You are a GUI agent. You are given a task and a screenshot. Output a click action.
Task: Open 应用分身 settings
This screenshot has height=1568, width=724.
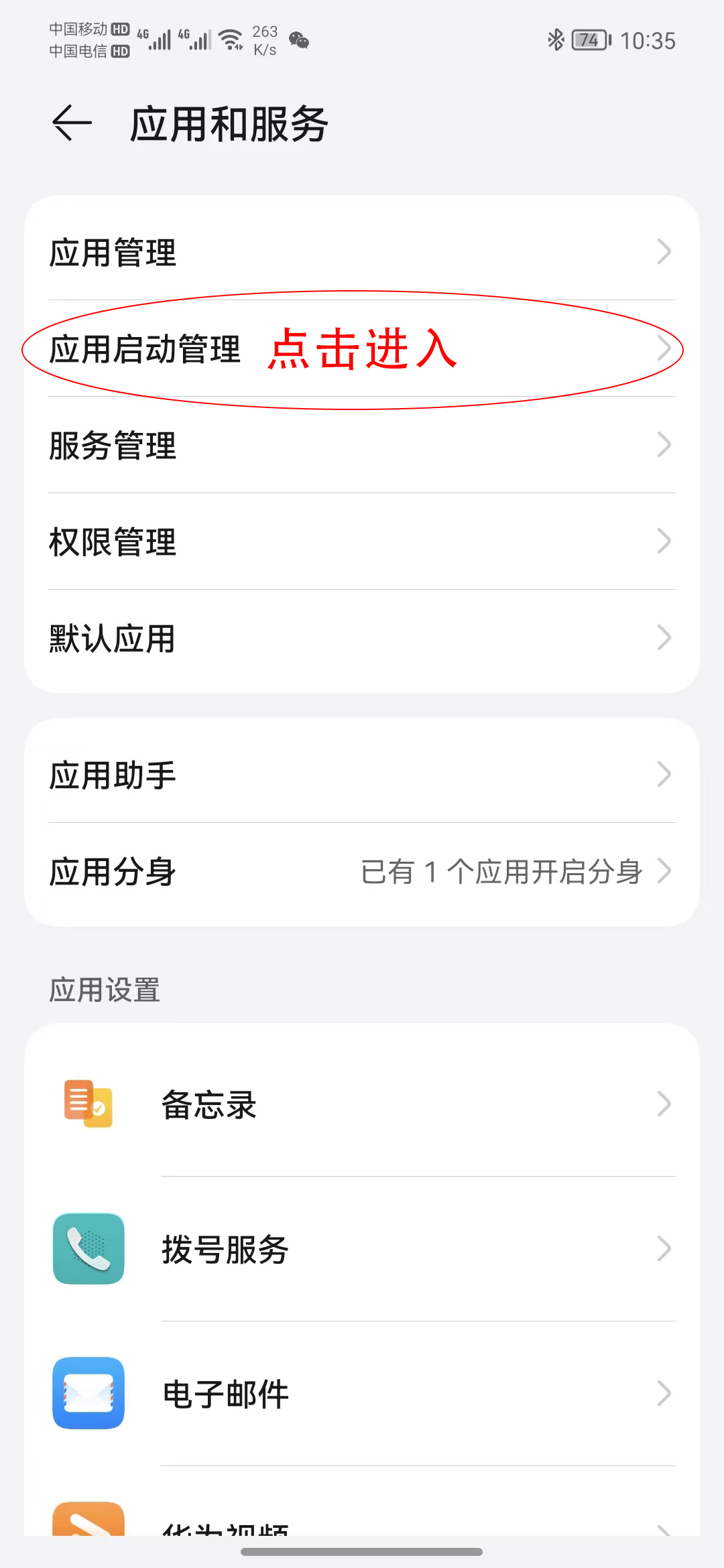362,871
